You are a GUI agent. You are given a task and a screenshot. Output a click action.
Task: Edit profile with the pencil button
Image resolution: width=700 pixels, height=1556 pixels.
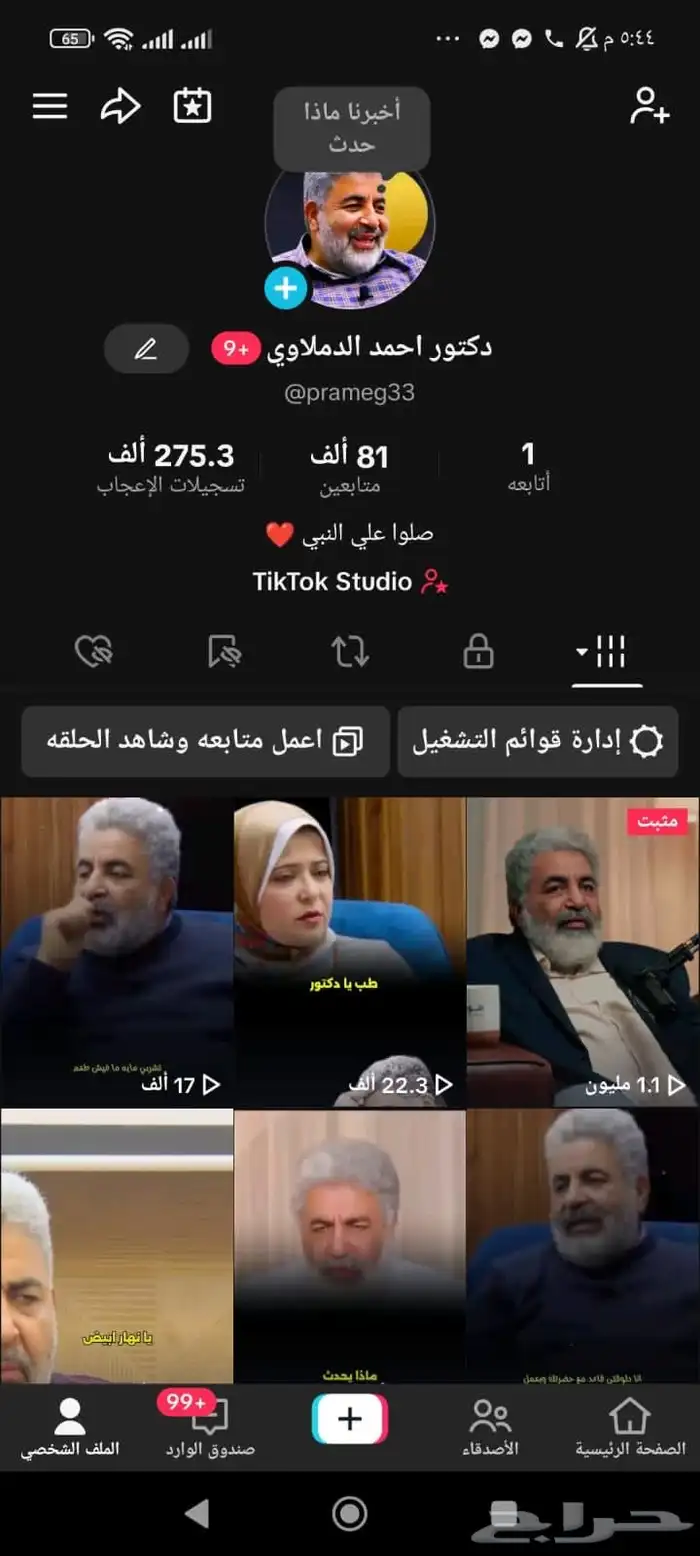tap(146, 349)
